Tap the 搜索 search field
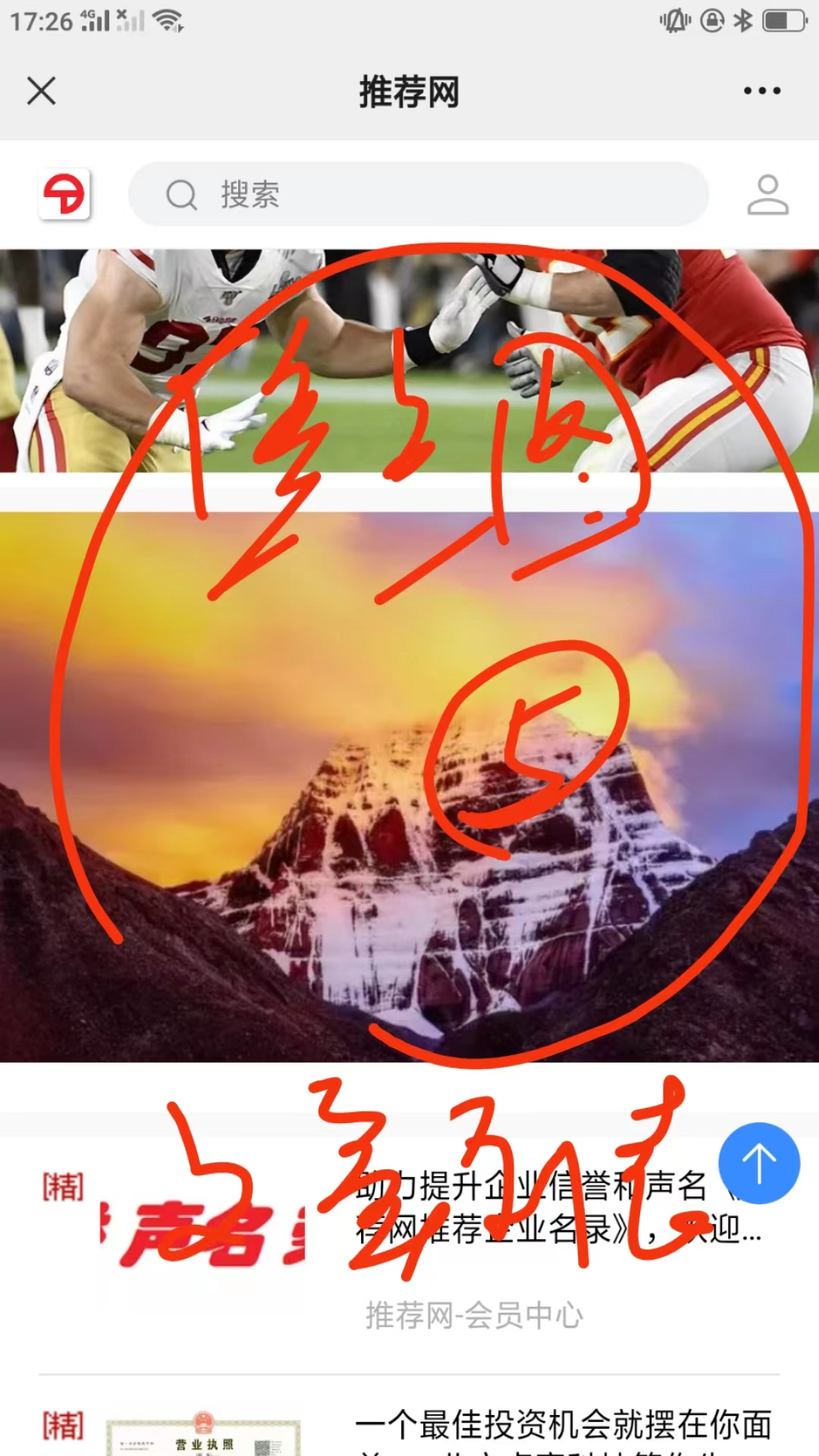Image resolution: width=819 pixels, height=1456 pixels. [419, 194]
